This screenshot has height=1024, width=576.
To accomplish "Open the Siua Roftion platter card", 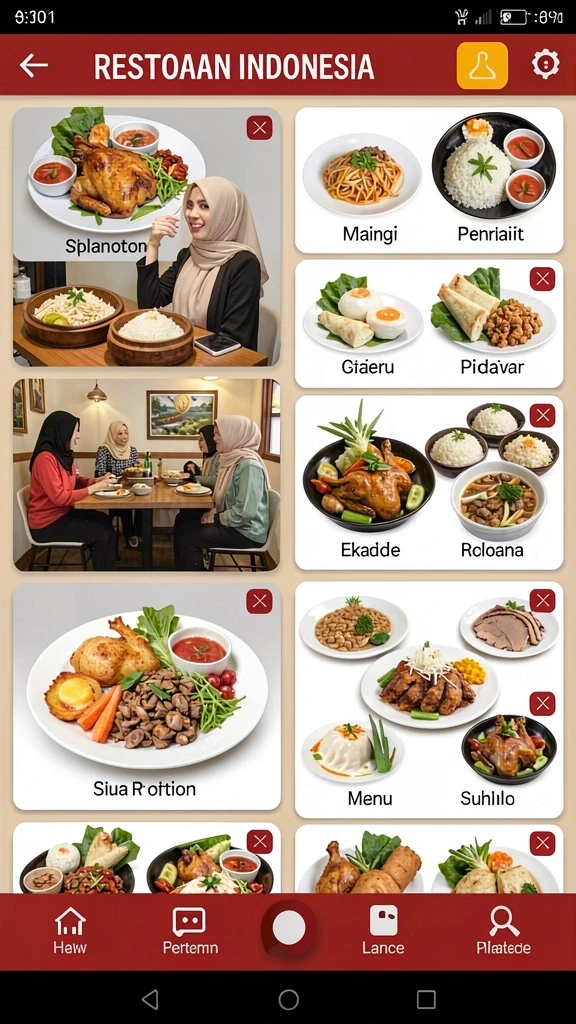I will click(147, 696).
